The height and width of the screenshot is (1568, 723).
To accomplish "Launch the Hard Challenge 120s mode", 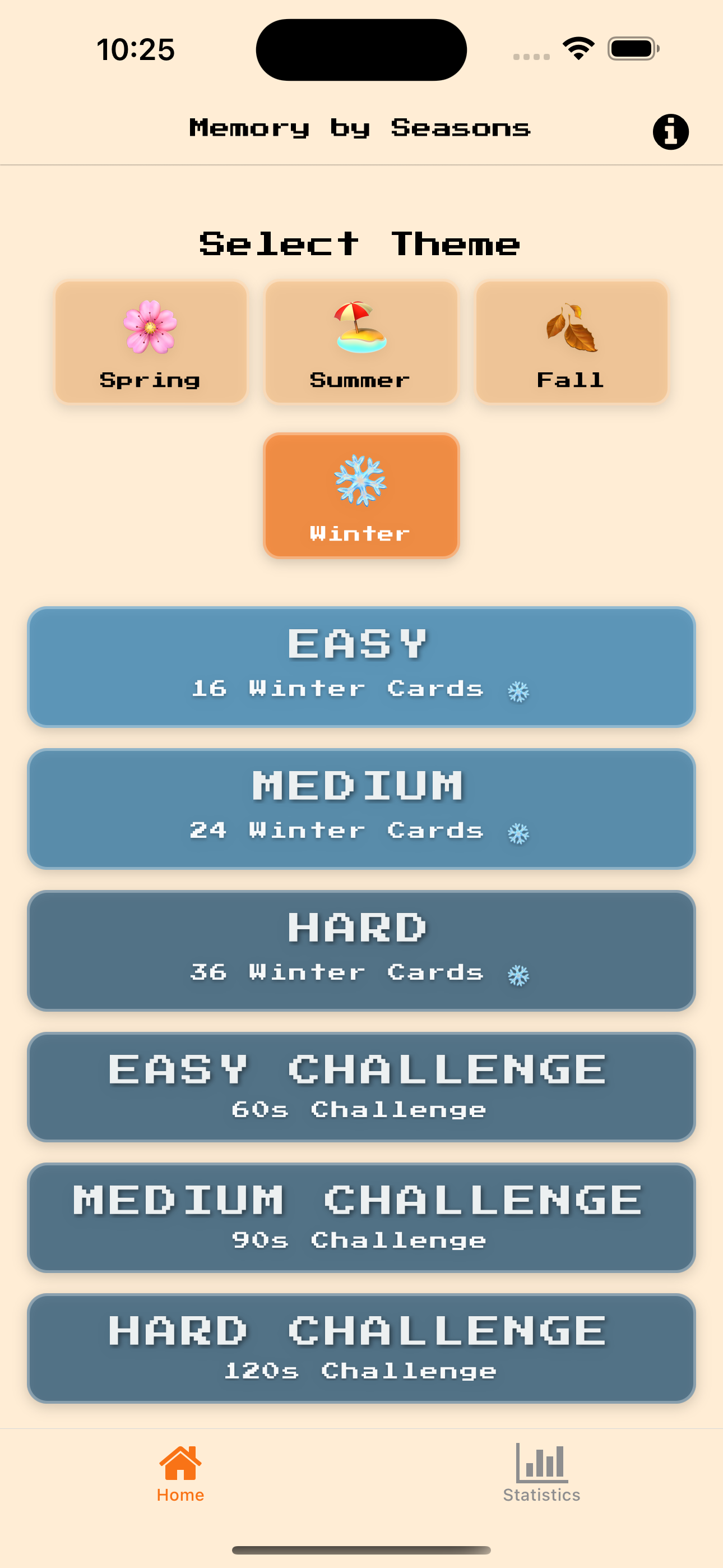I will tap(361, 1348).
